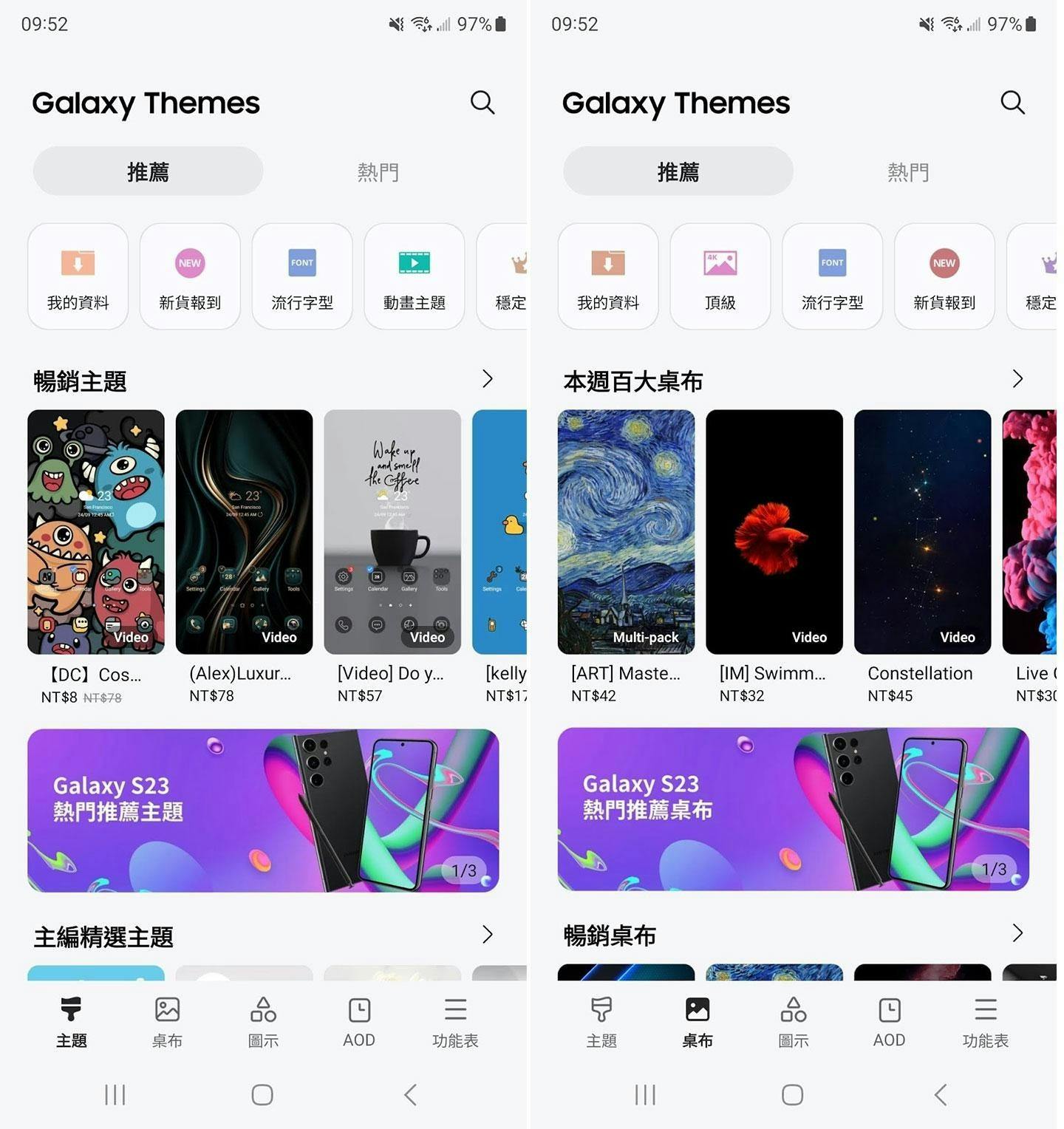Image resolution: width=1064 pixels, height=1129 pixels.
Task: Open the Galaxy S23 熱門推薦桌布 banner
Action: [x=793, y=809]
